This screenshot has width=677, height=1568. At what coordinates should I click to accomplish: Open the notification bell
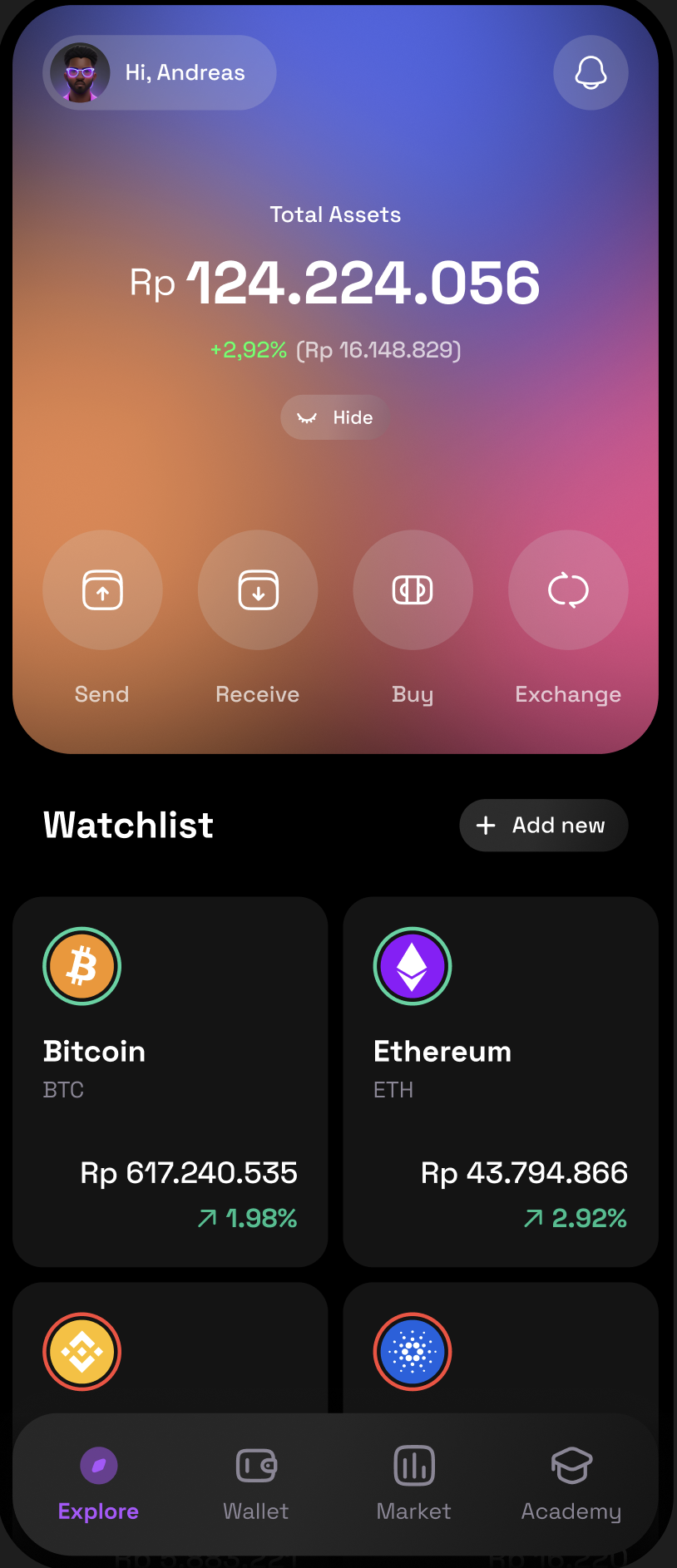[591, 72]
